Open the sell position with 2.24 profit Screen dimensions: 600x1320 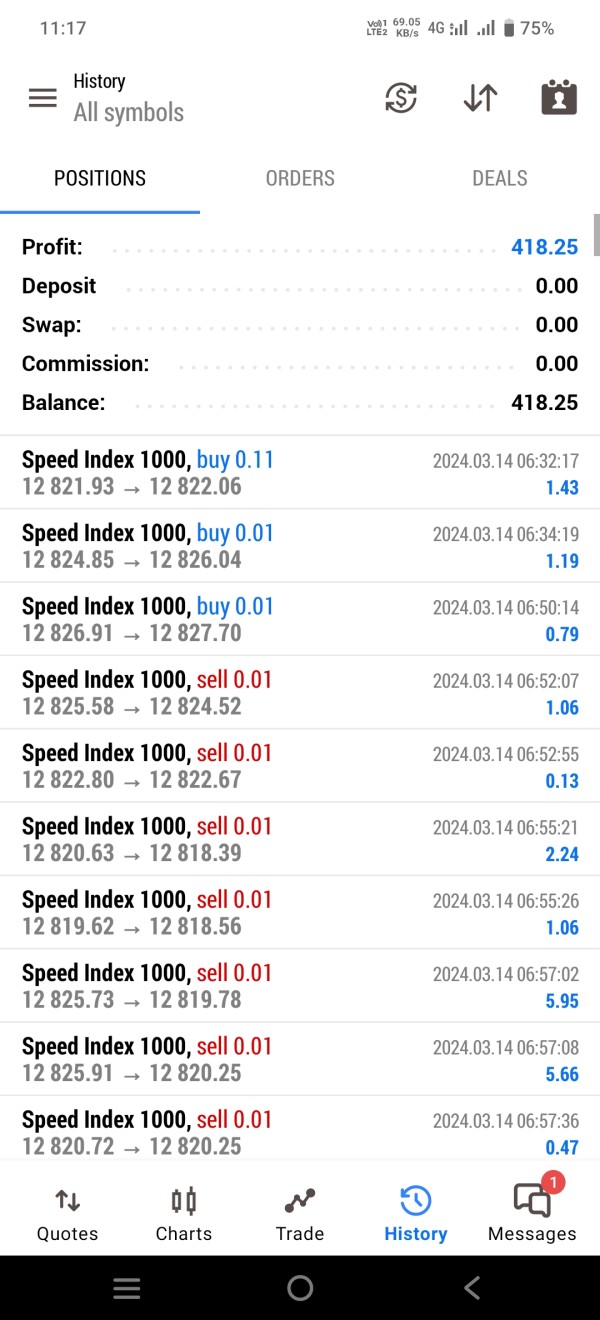click(x=300, y=839)
